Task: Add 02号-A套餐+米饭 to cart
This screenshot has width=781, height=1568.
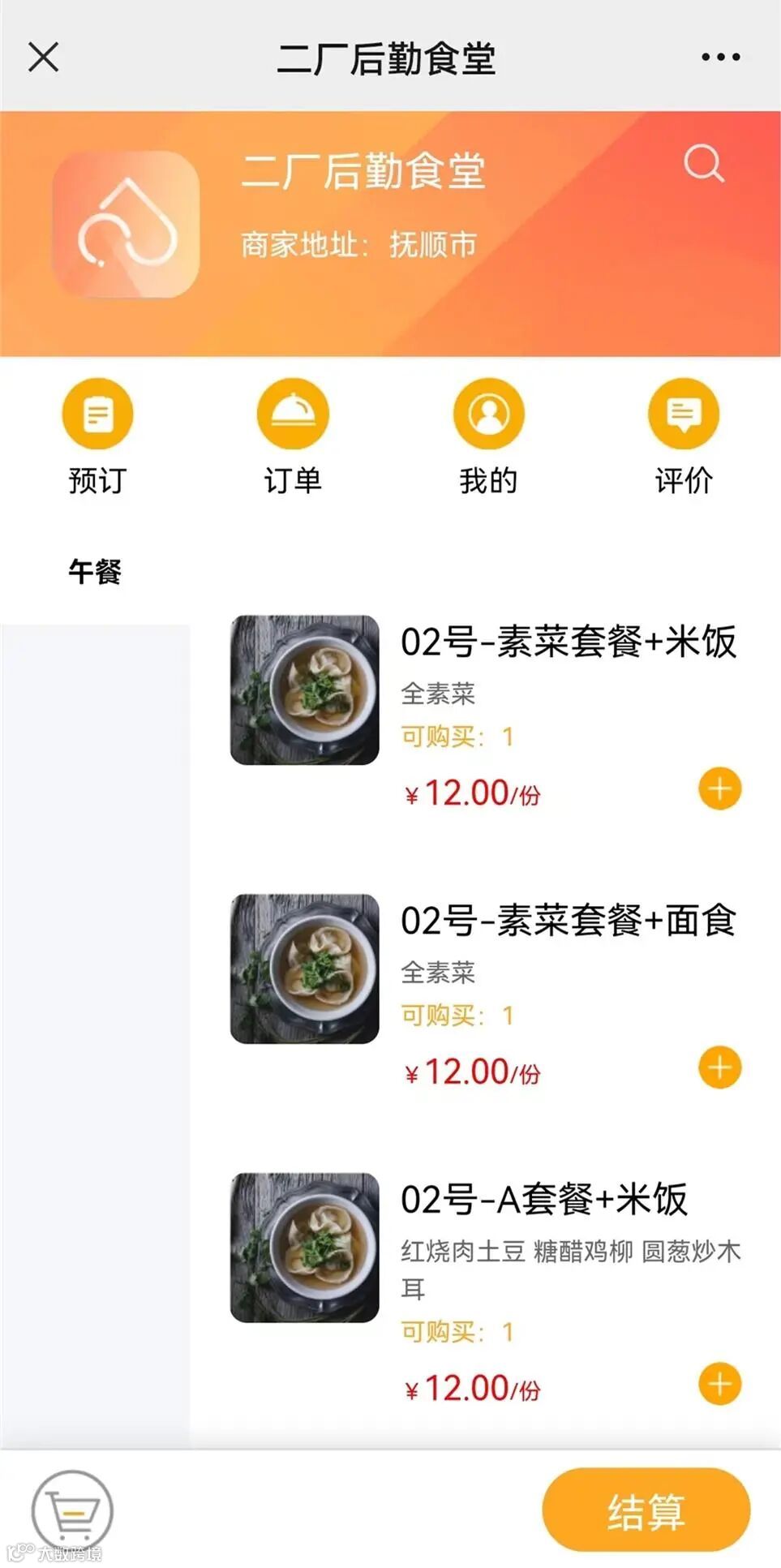Action: [x=720, y=1384]
